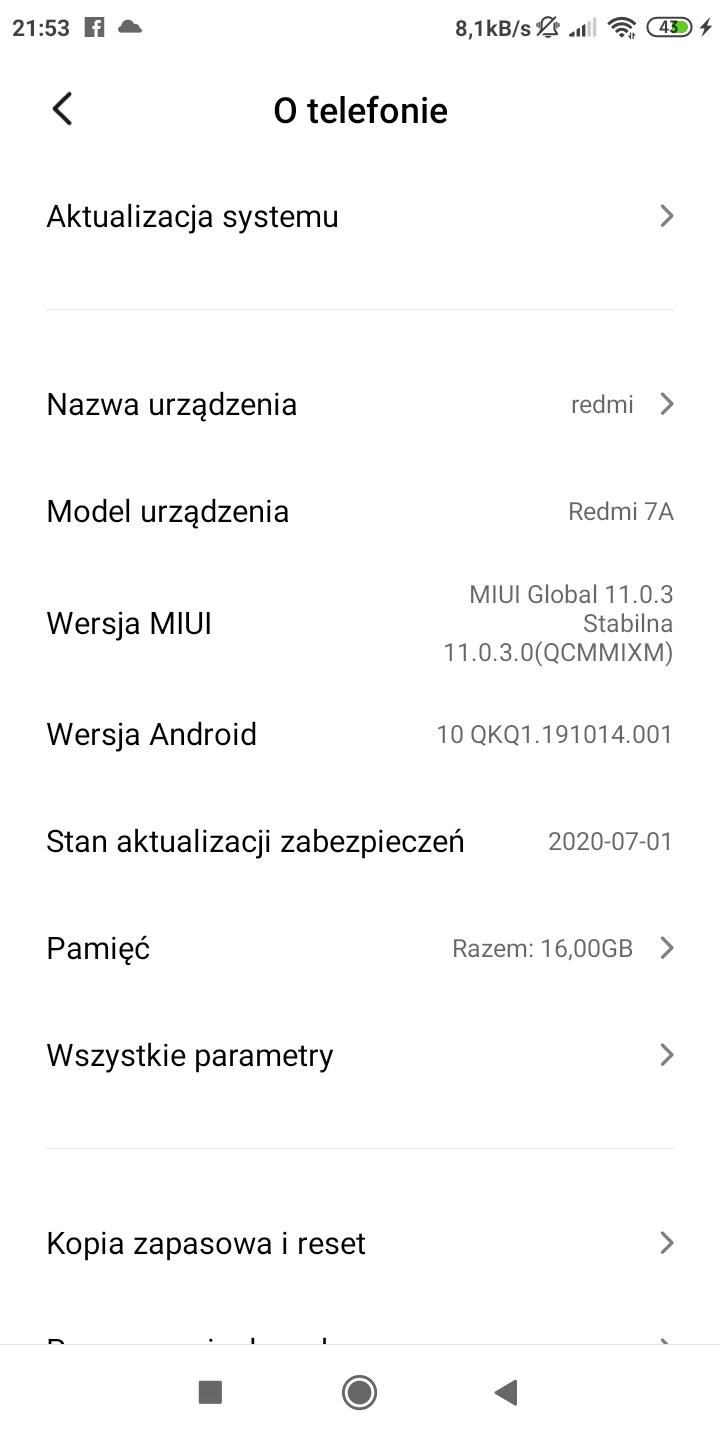720x1440 pixels.
Task: Tap the system home button
Action: pyautogui.click(x=359, y=1392)
